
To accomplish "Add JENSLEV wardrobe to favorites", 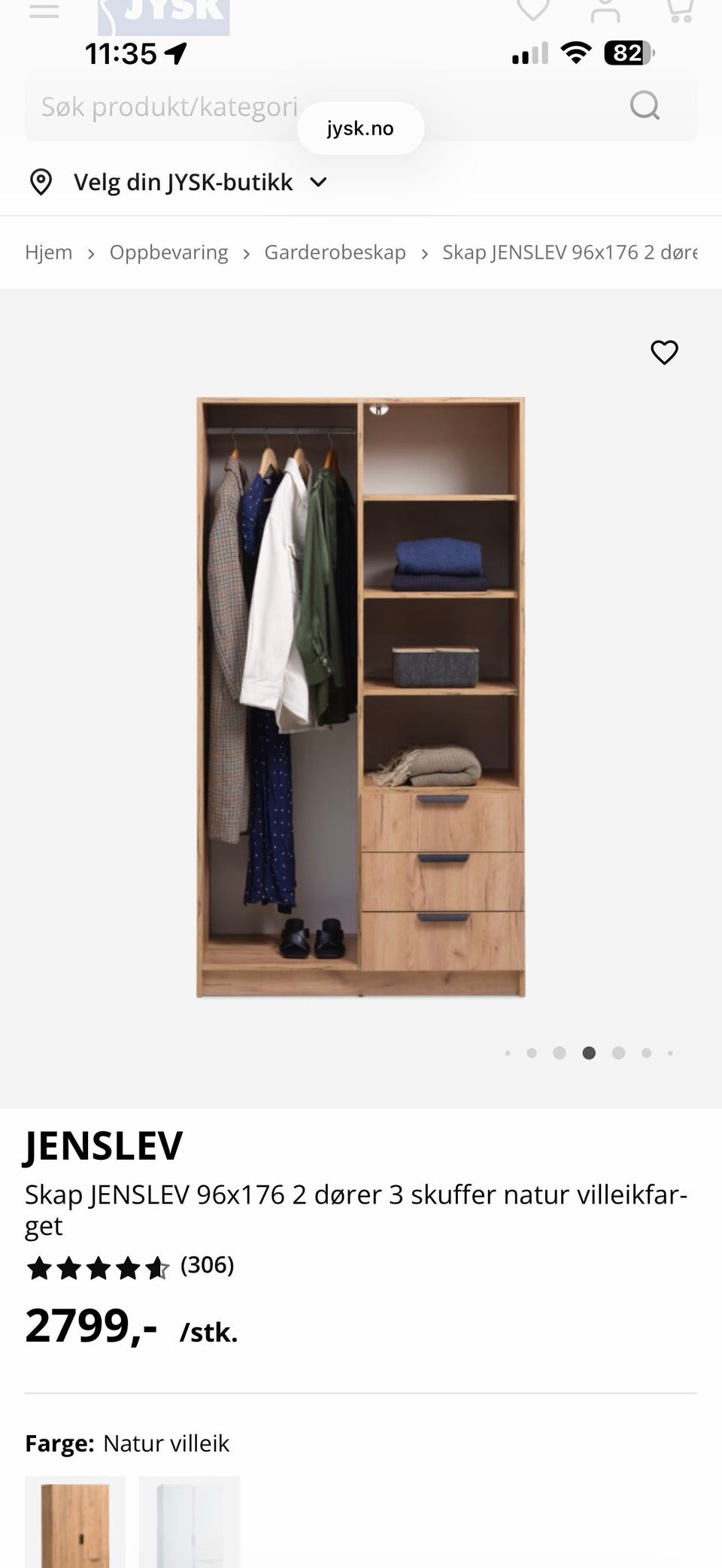I will tap(664, 352).
